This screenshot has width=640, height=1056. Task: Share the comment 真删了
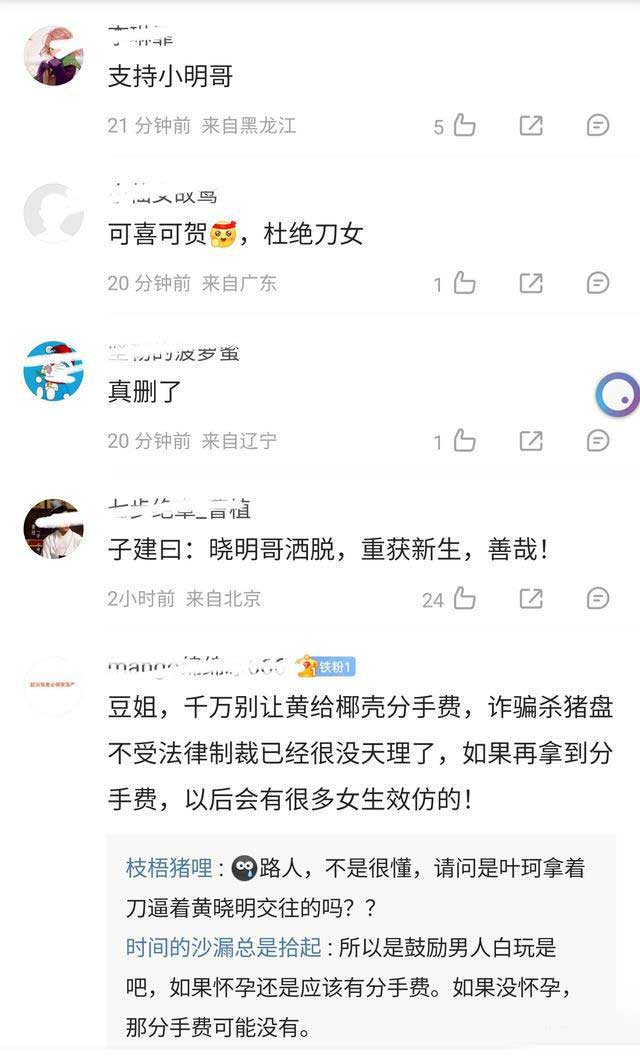[x=531, y=441]
